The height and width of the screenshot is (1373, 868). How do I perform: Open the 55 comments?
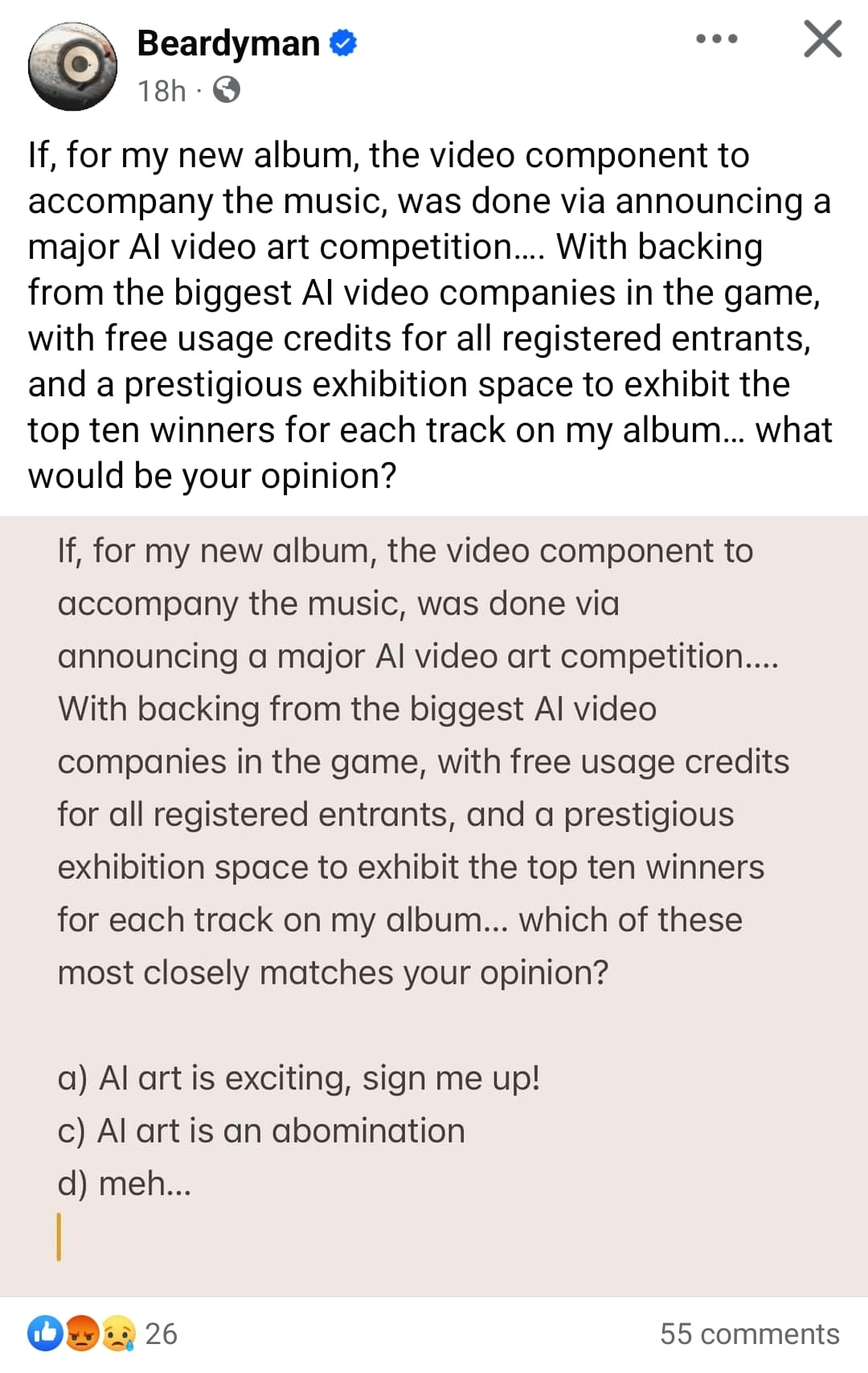749,1334
